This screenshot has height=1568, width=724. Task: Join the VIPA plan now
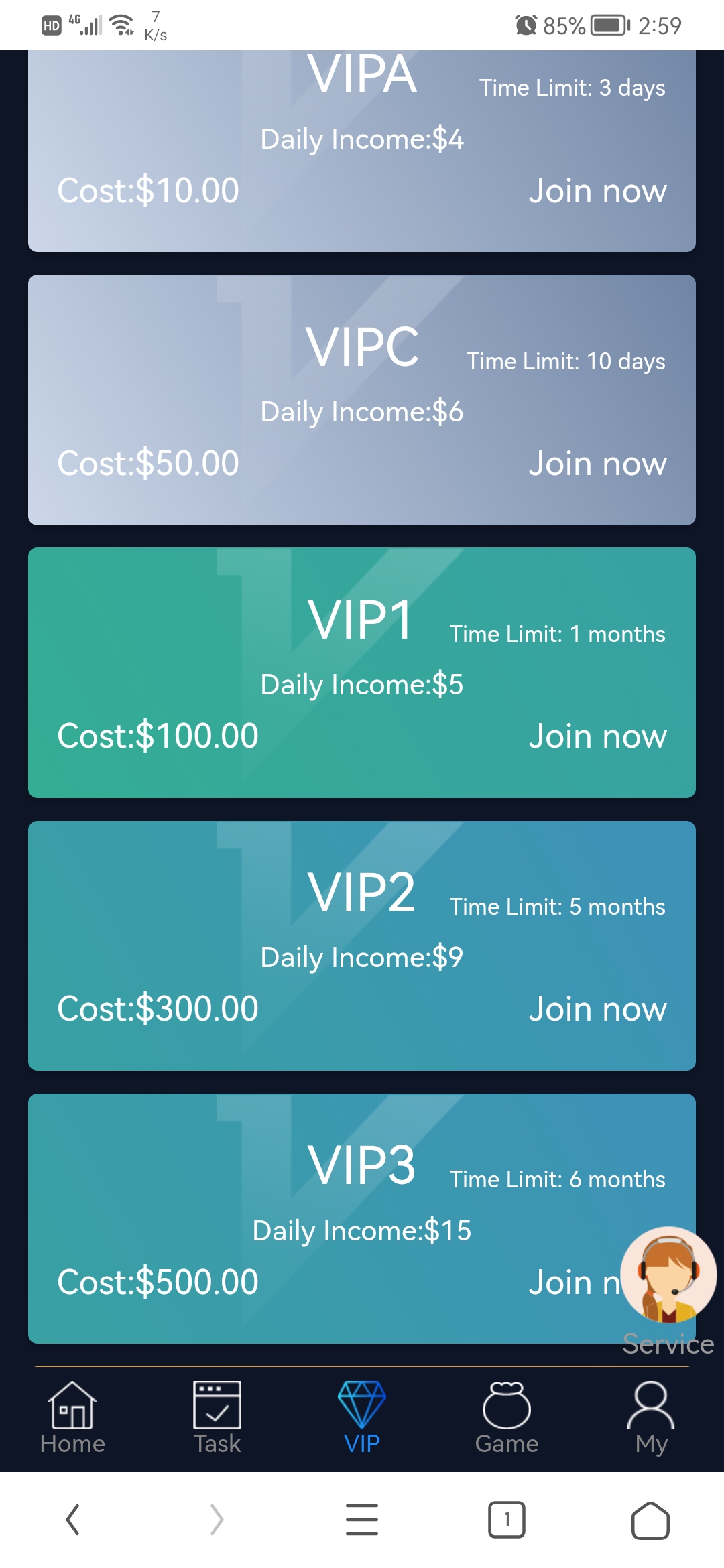coord(597,192)
